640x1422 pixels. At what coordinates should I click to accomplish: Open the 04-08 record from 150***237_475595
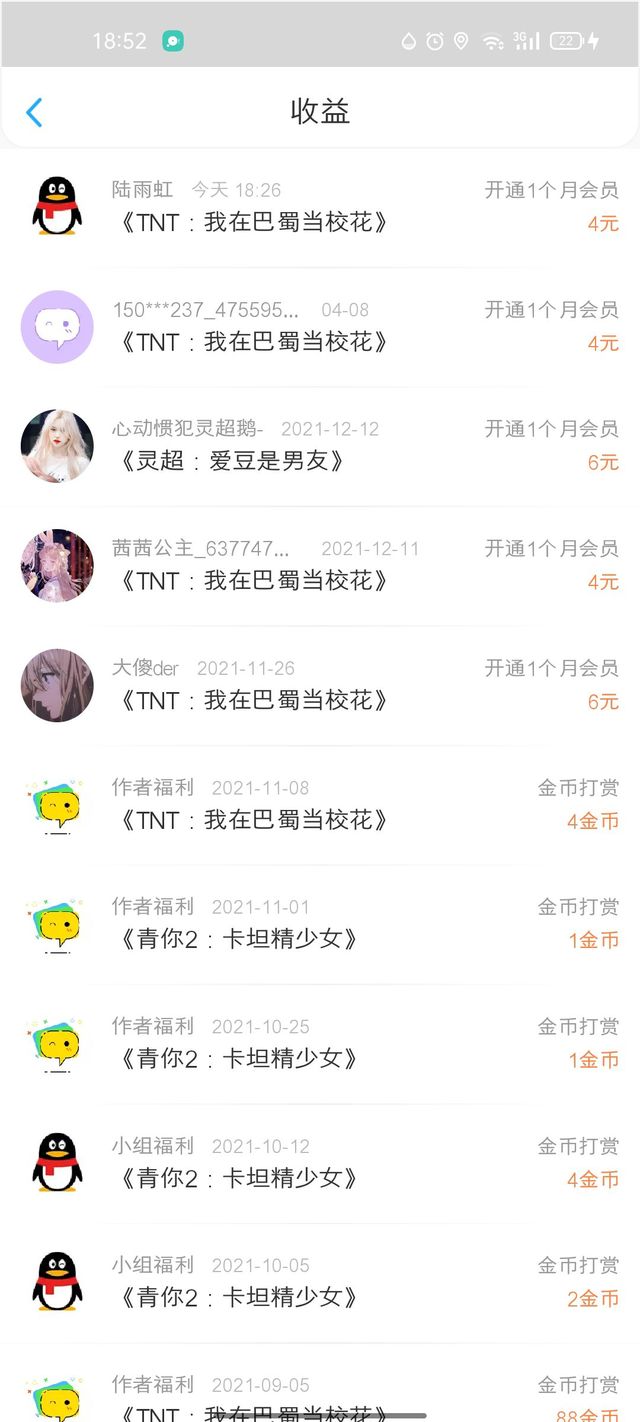coord(320,327)
